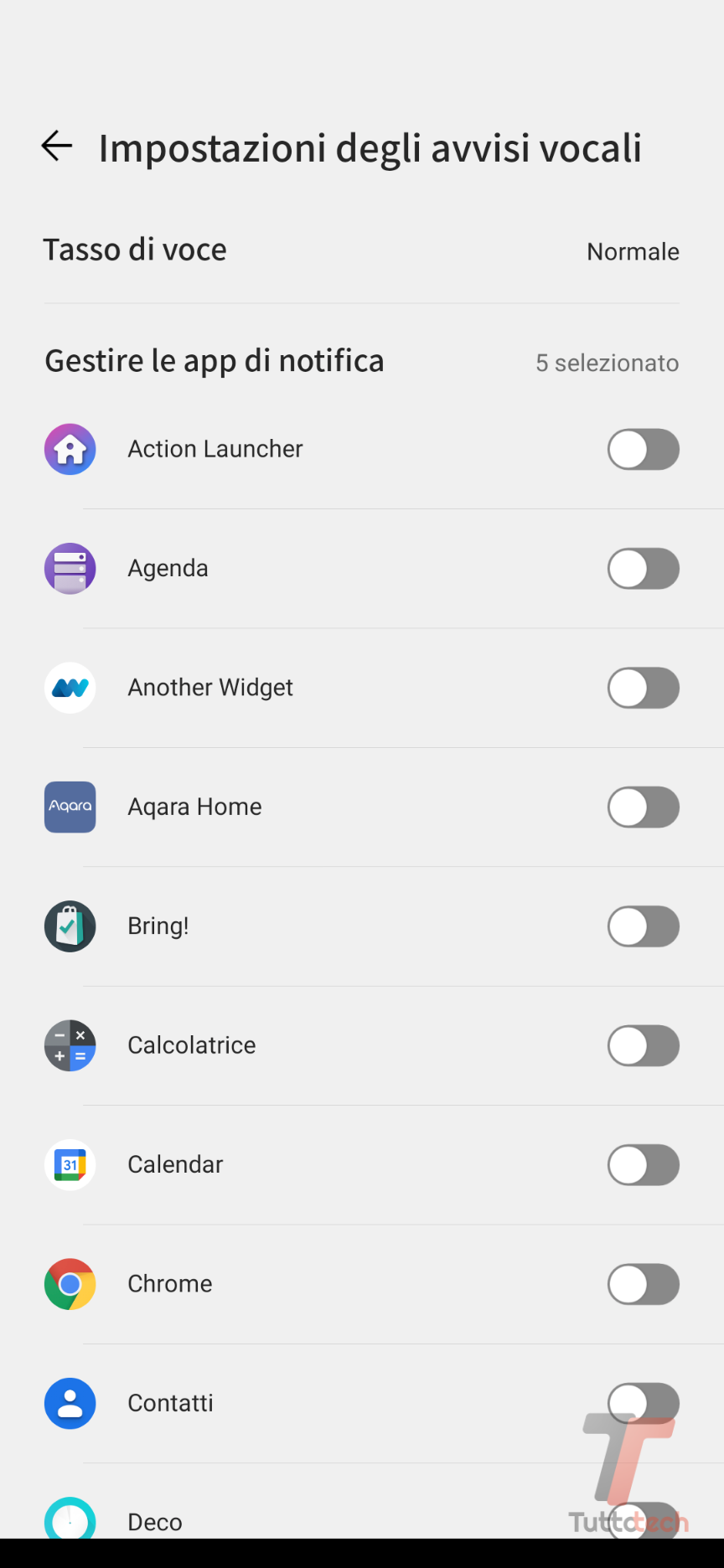Go back from voice alert settings
Screen dimensions: 724x1568
[57, 147]
